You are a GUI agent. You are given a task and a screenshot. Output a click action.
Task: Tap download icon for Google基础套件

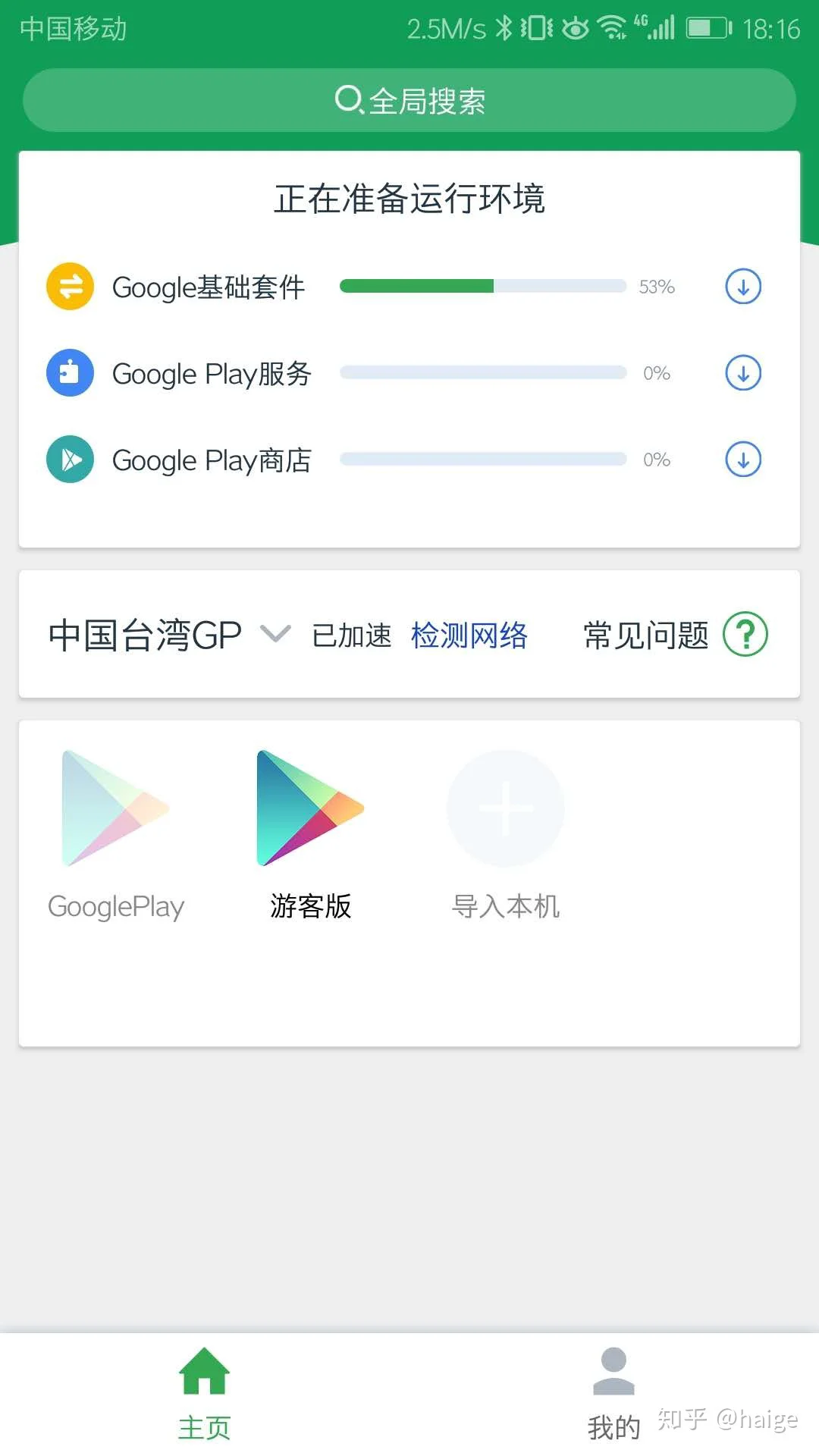coord(743,287)
